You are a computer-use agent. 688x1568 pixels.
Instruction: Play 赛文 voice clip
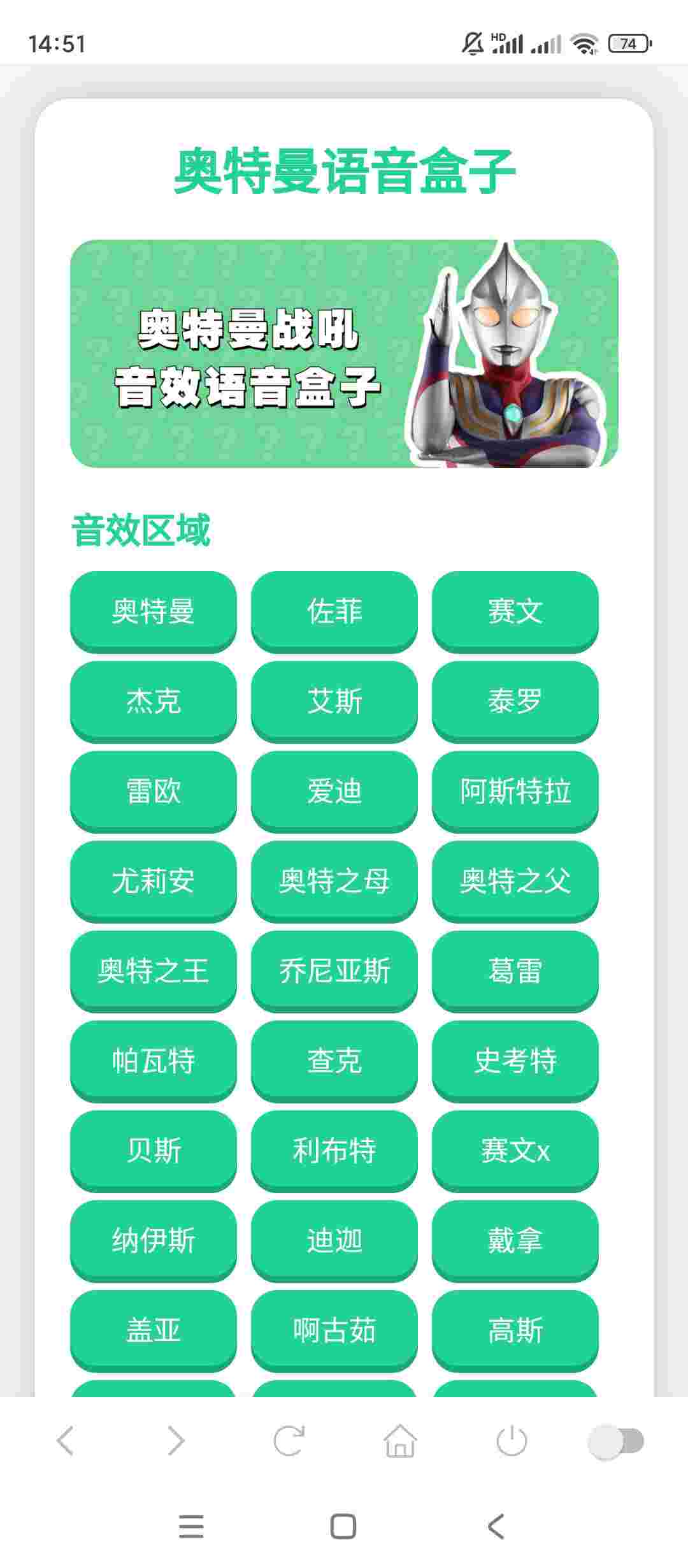pyautogui.click(x=515, y=611)
